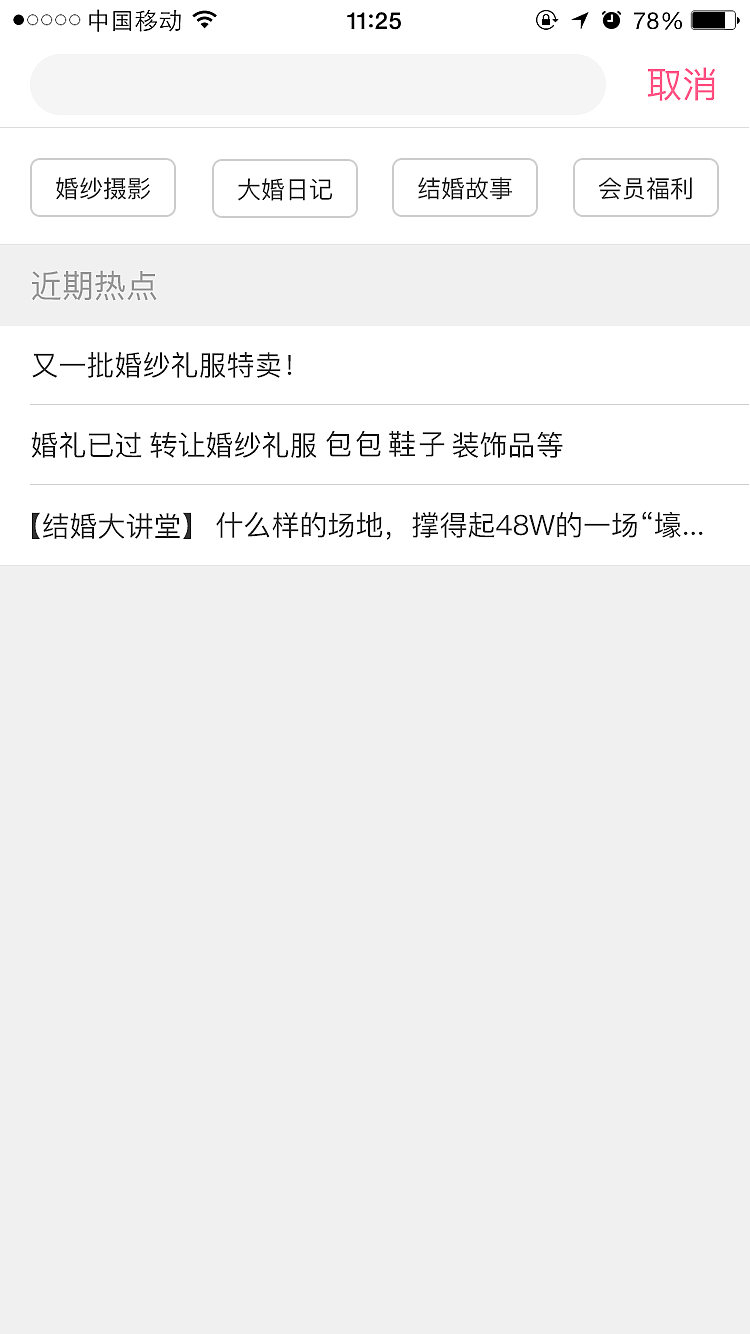Tap 取消 to cancel the search
Screen dimensions: 750x1334
pyautogui.click(x=684, y=86)
